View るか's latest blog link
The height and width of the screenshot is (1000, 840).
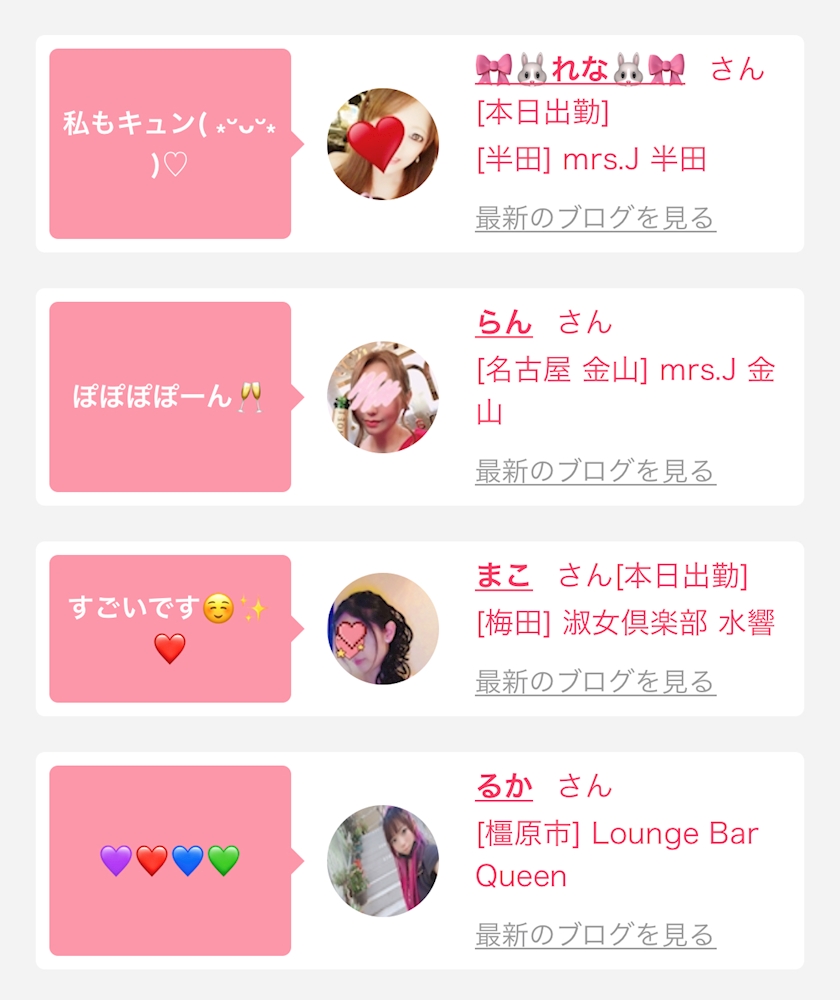coord(595,935)
